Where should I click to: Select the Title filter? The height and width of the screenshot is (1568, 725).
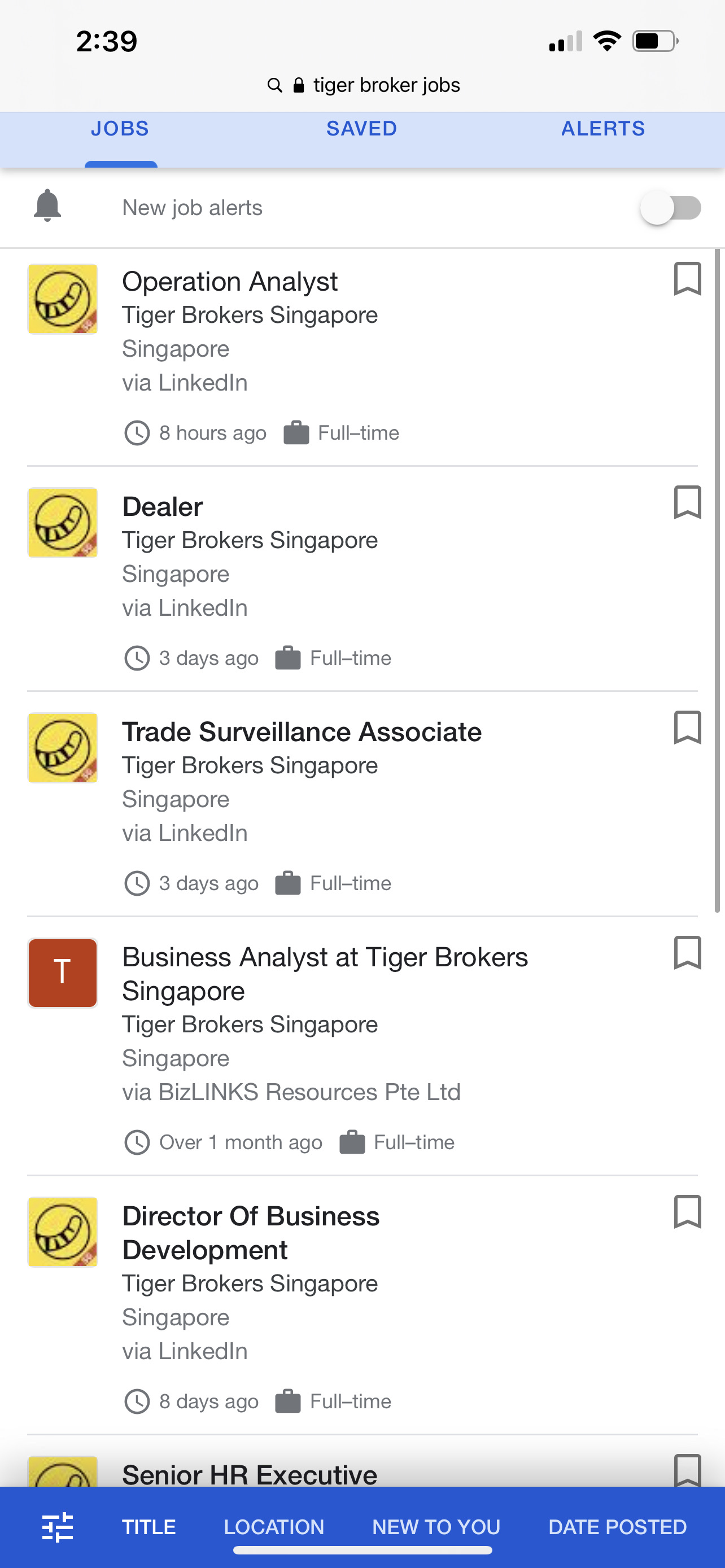(149, 1527)
